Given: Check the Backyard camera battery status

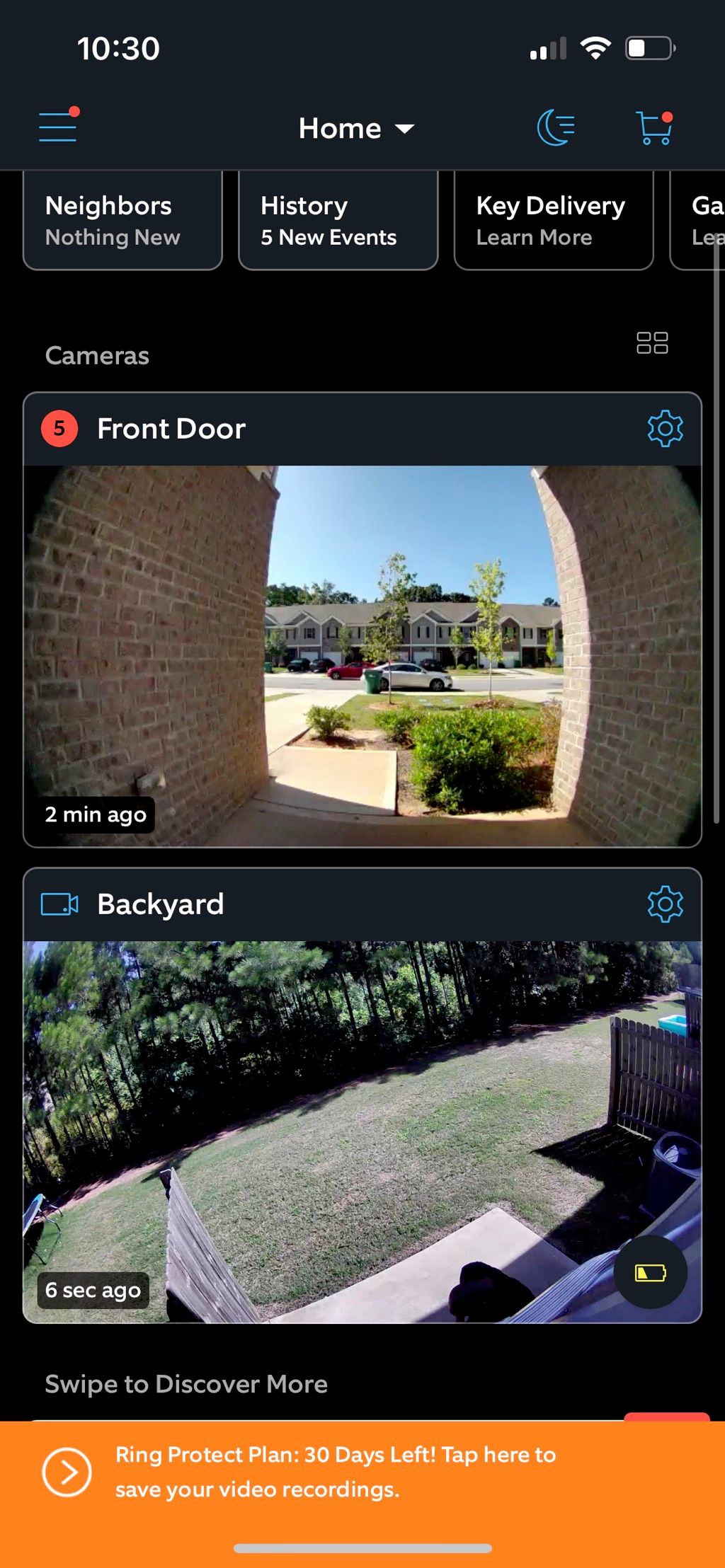Looking at the screenshot, I should tap(650, 1273).
